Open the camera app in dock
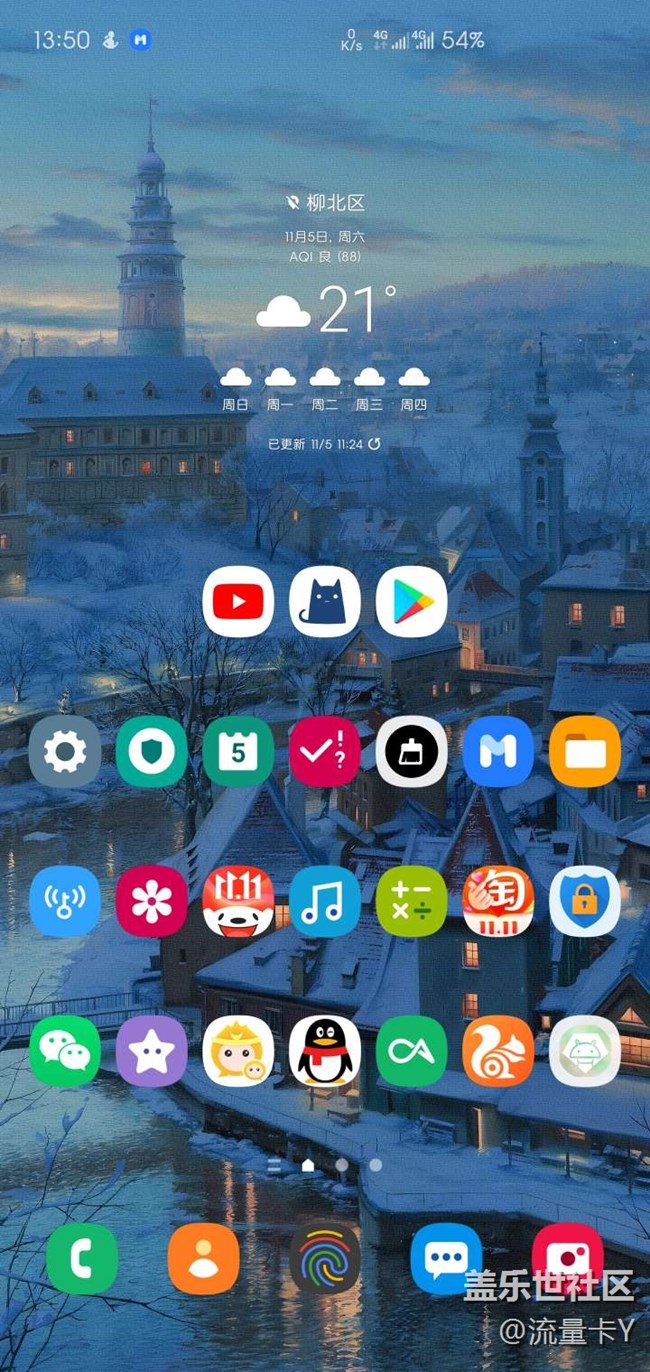 point(567,1258)
